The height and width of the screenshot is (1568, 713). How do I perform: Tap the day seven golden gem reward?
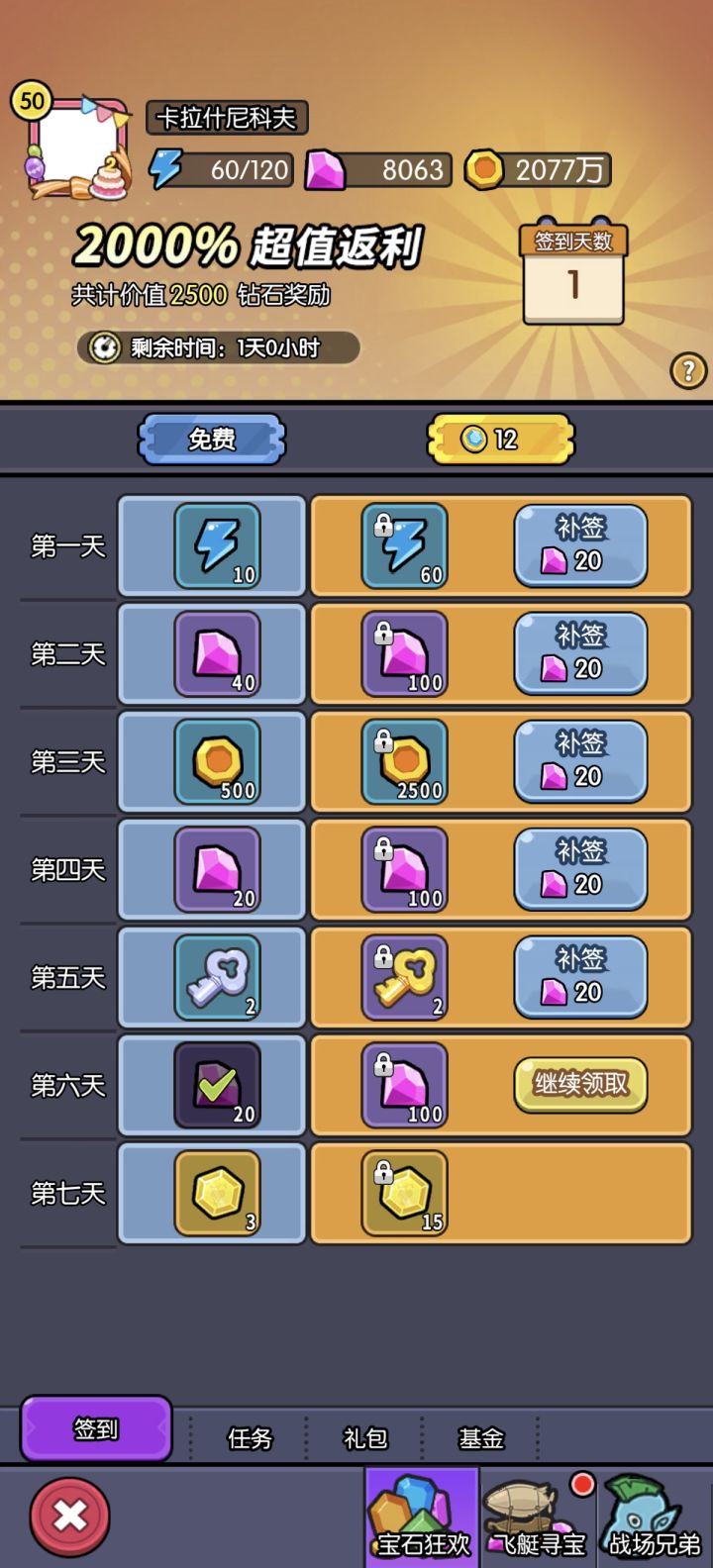tap(210, 1193)
